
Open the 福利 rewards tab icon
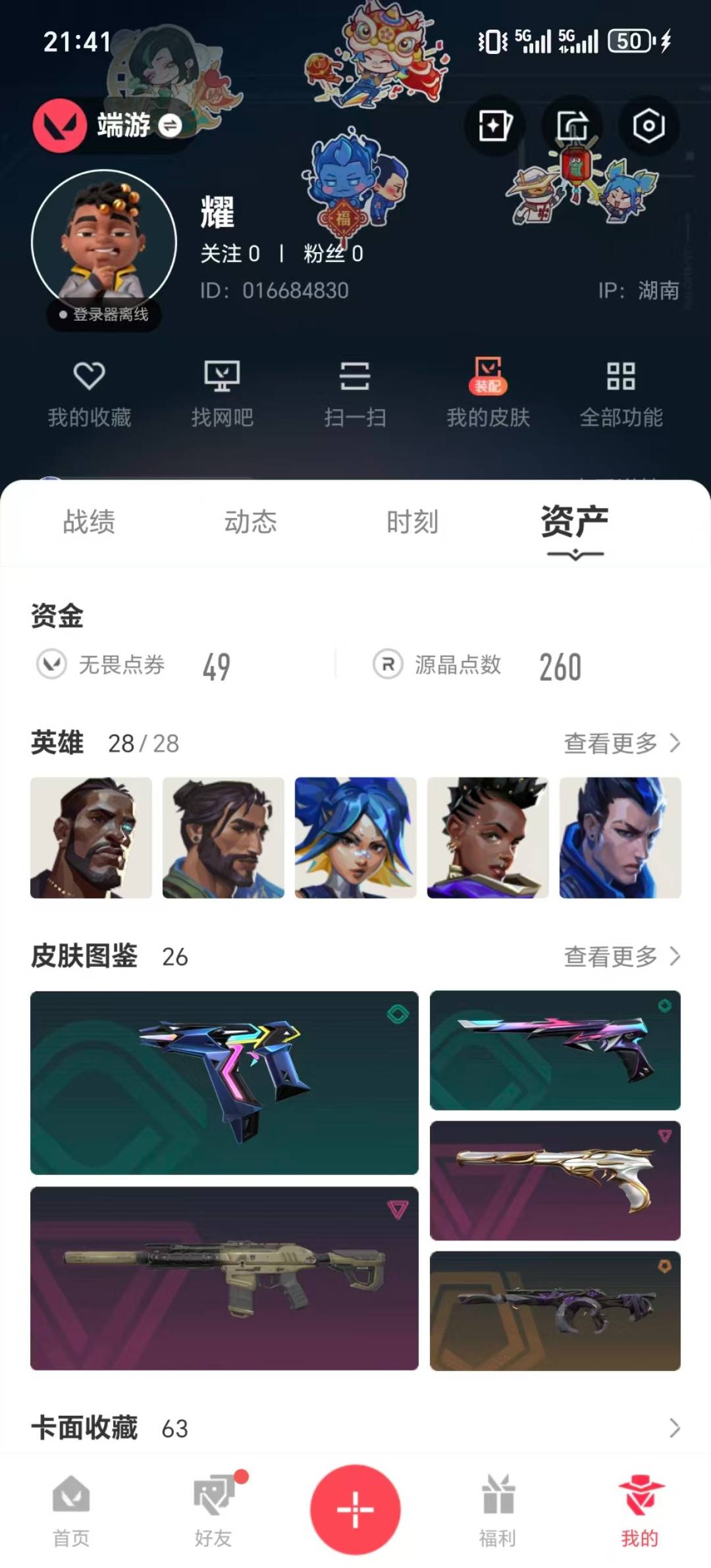(498, 1507)
